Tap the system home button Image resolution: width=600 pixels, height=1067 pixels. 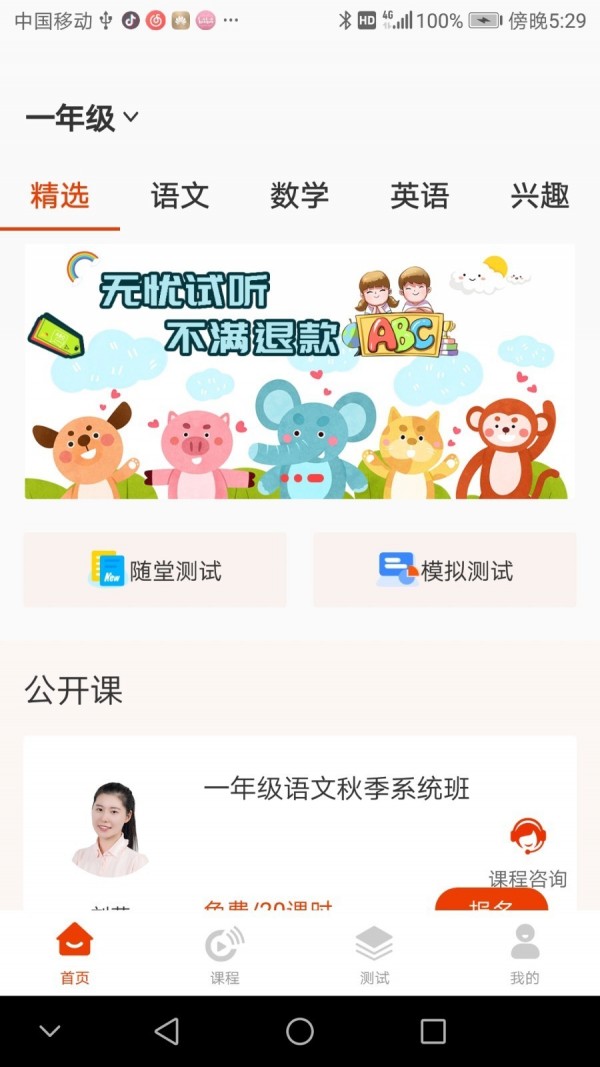(x=300, y=1031)
